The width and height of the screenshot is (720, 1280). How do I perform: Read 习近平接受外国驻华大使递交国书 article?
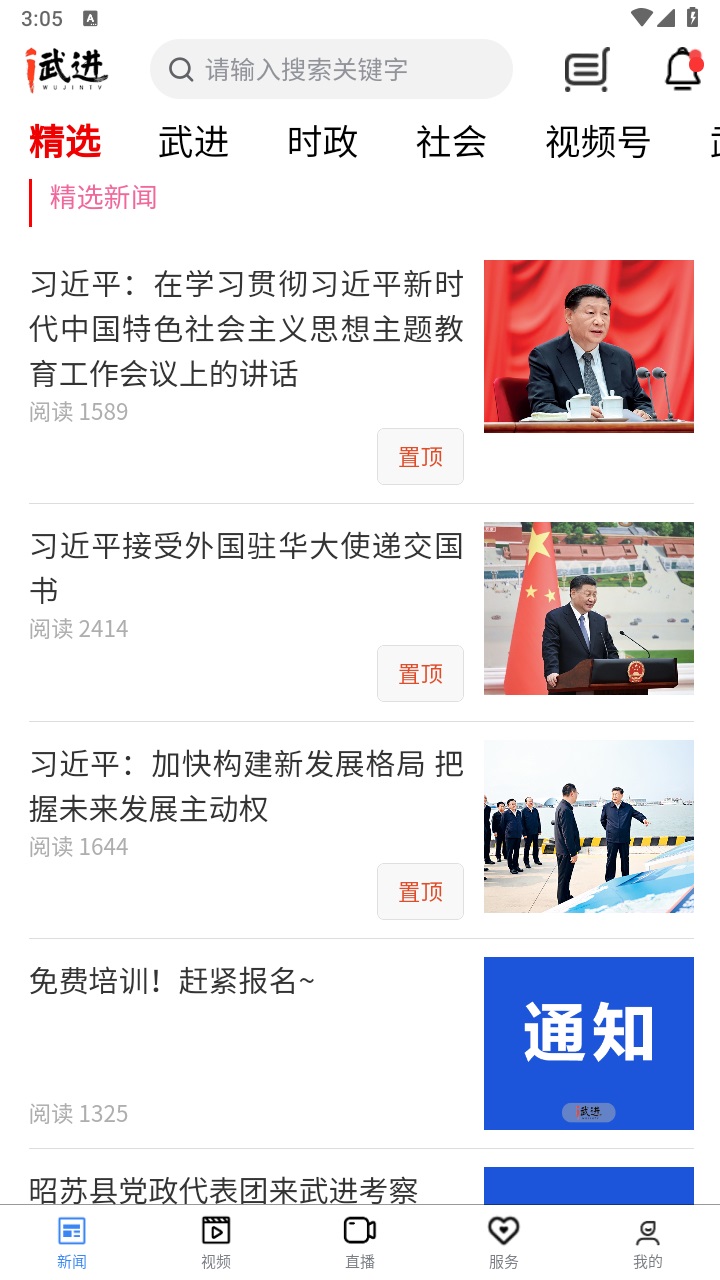tap(247, 567)
